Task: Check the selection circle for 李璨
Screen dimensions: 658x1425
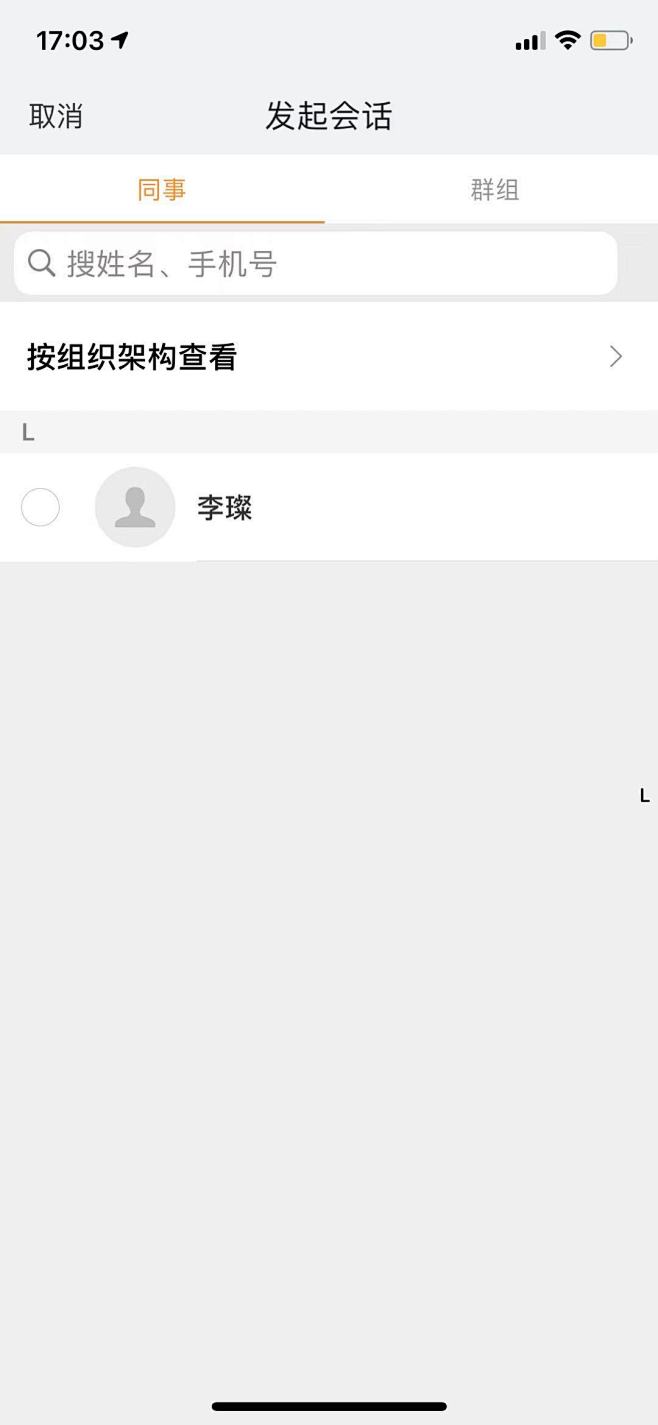Action: [41, 508]
